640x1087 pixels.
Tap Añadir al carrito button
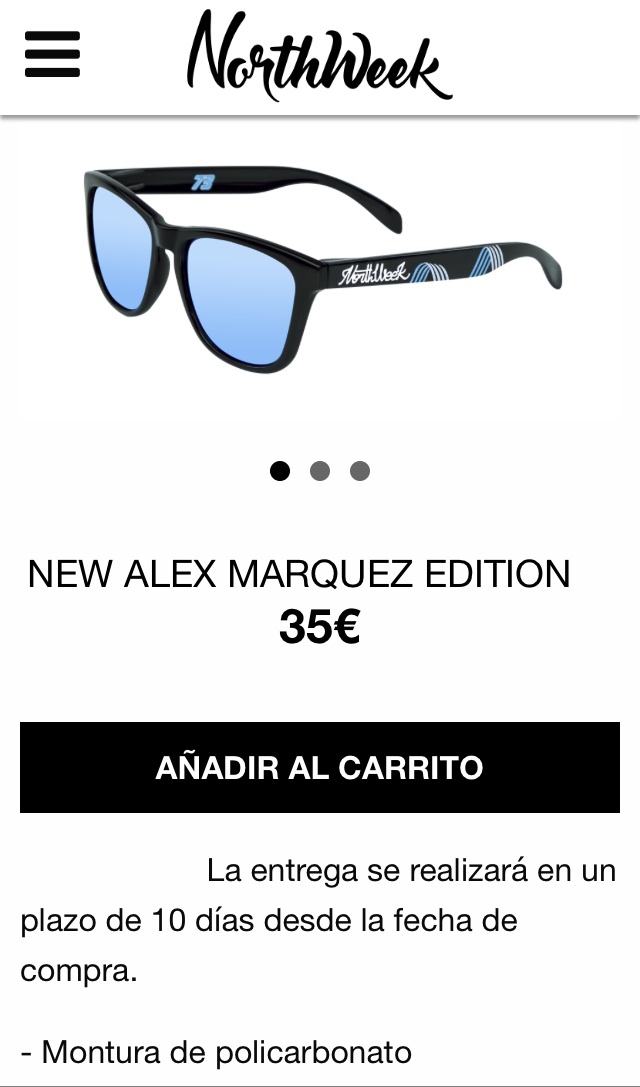pyautogui.click(x=320, y=767)
